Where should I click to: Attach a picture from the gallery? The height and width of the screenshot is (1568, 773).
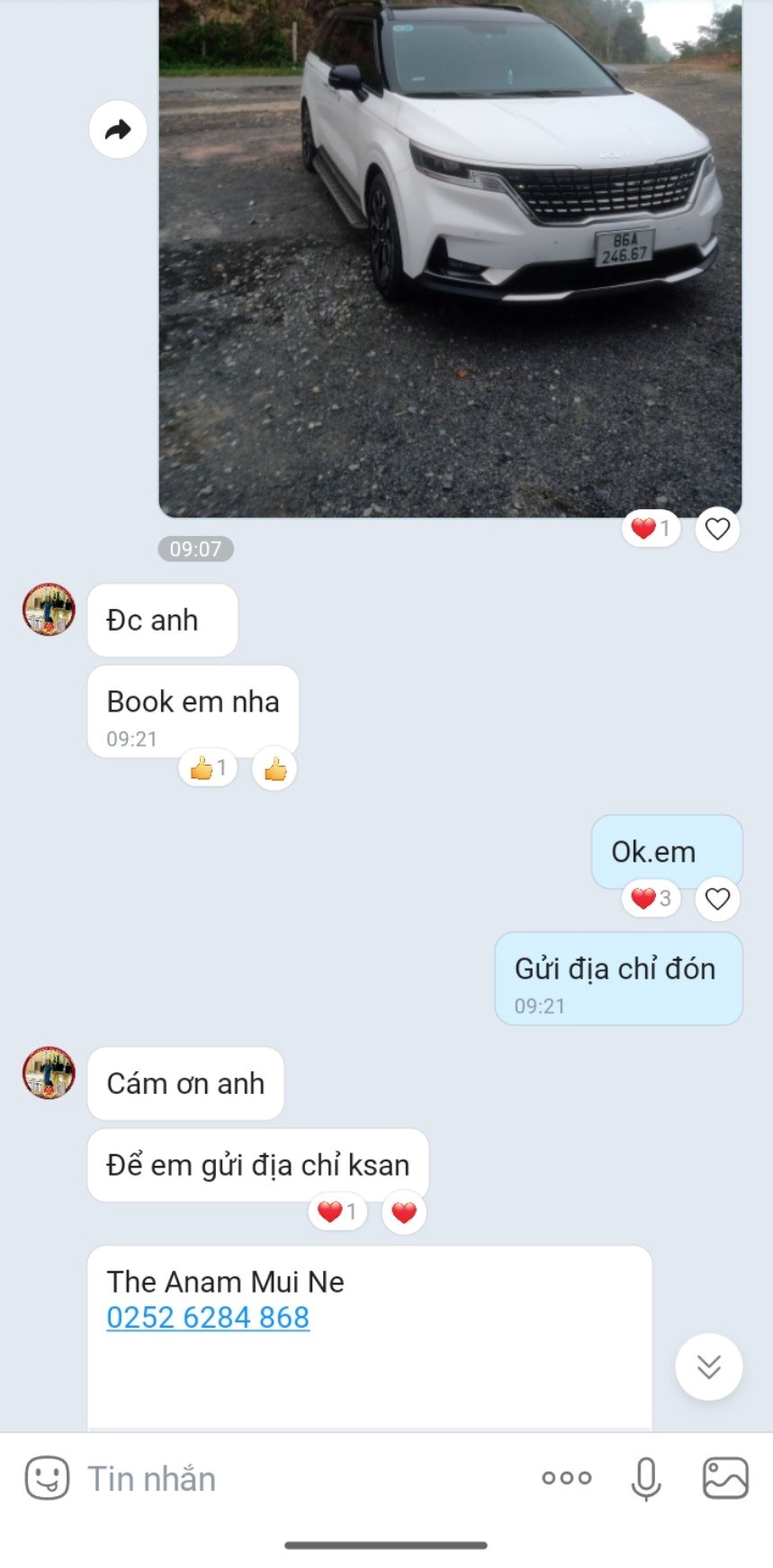click(725, 1478)
